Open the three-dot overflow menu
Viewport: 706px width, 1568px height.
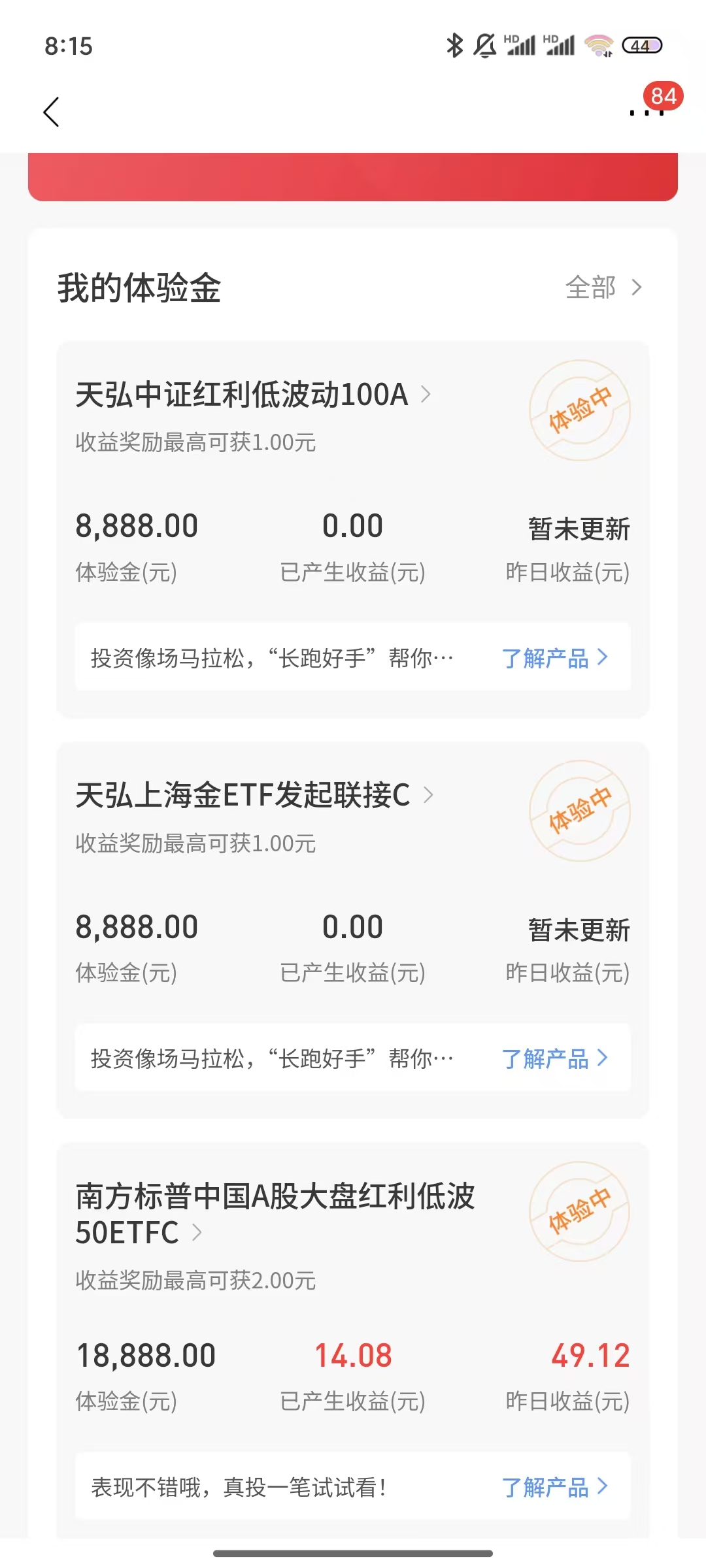(646, 112)
